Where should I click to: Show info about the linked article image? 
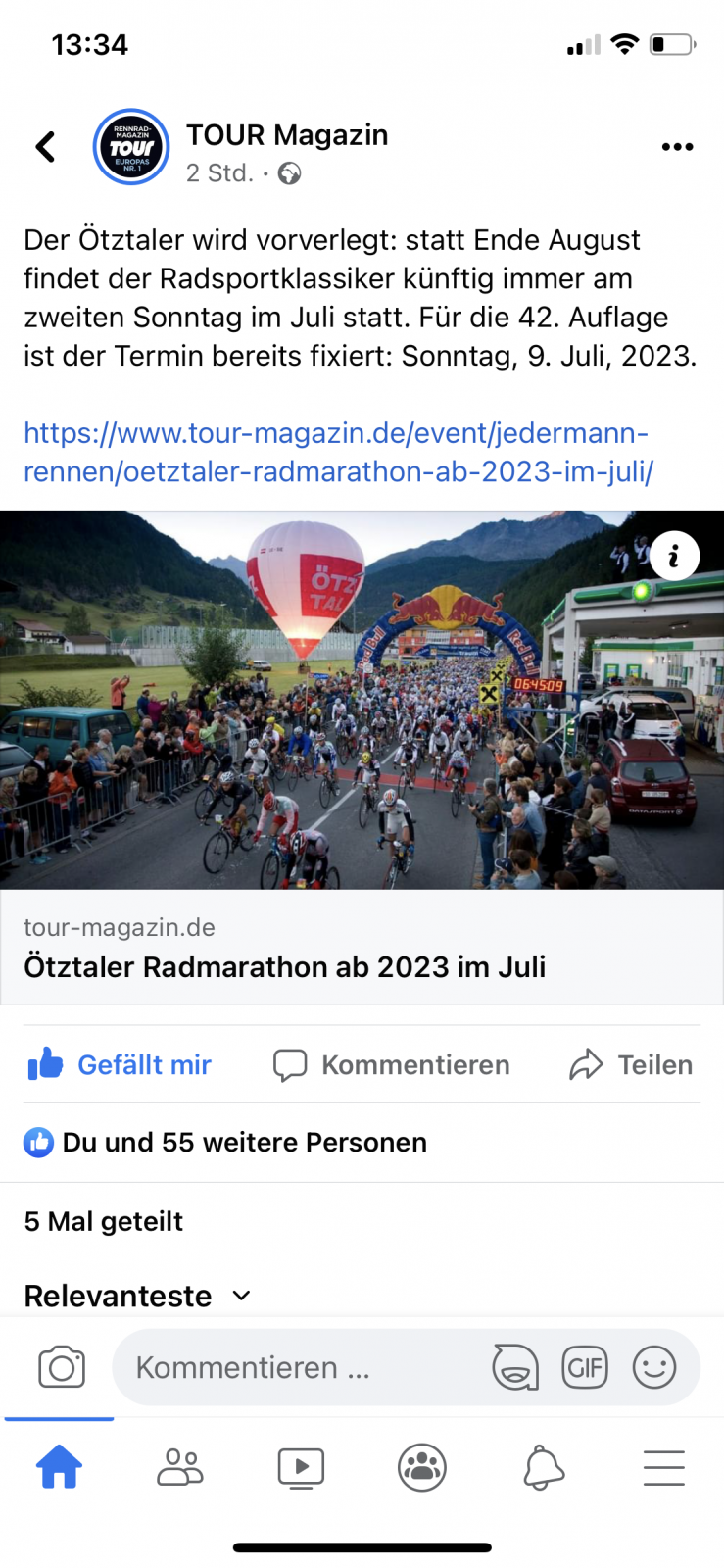pos(673,557)
